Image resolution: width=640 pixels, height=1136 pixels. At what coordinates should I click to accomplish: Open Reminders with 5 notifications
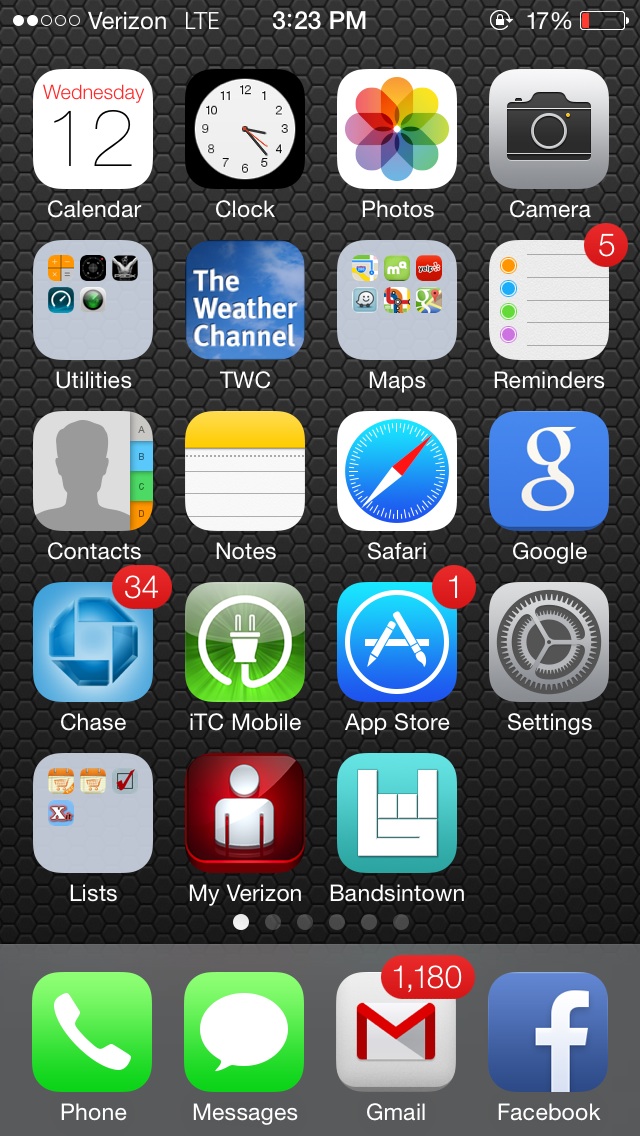(549, 300)
